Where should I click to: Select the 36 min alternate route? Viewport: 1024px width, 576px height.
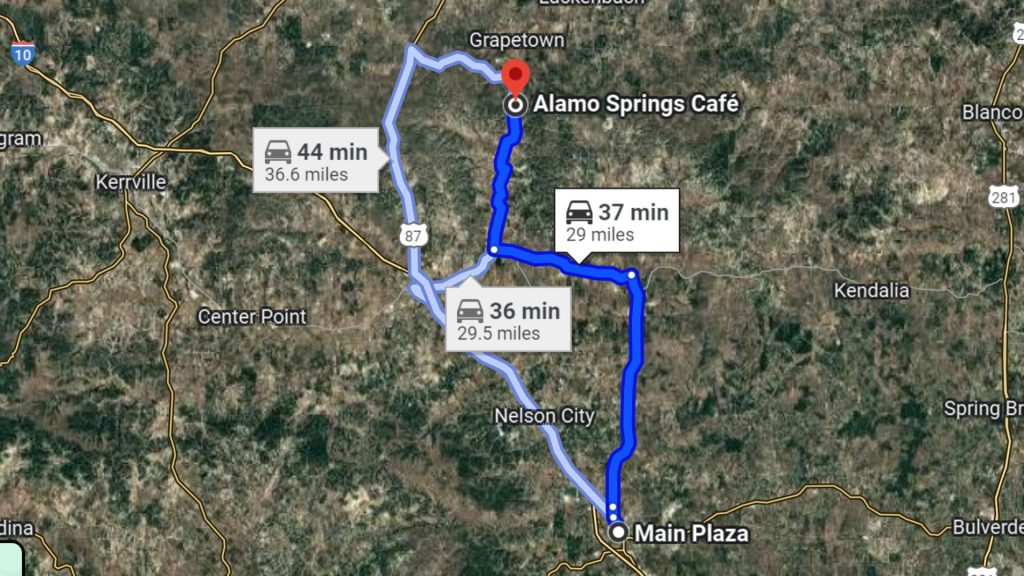[509, 320]
